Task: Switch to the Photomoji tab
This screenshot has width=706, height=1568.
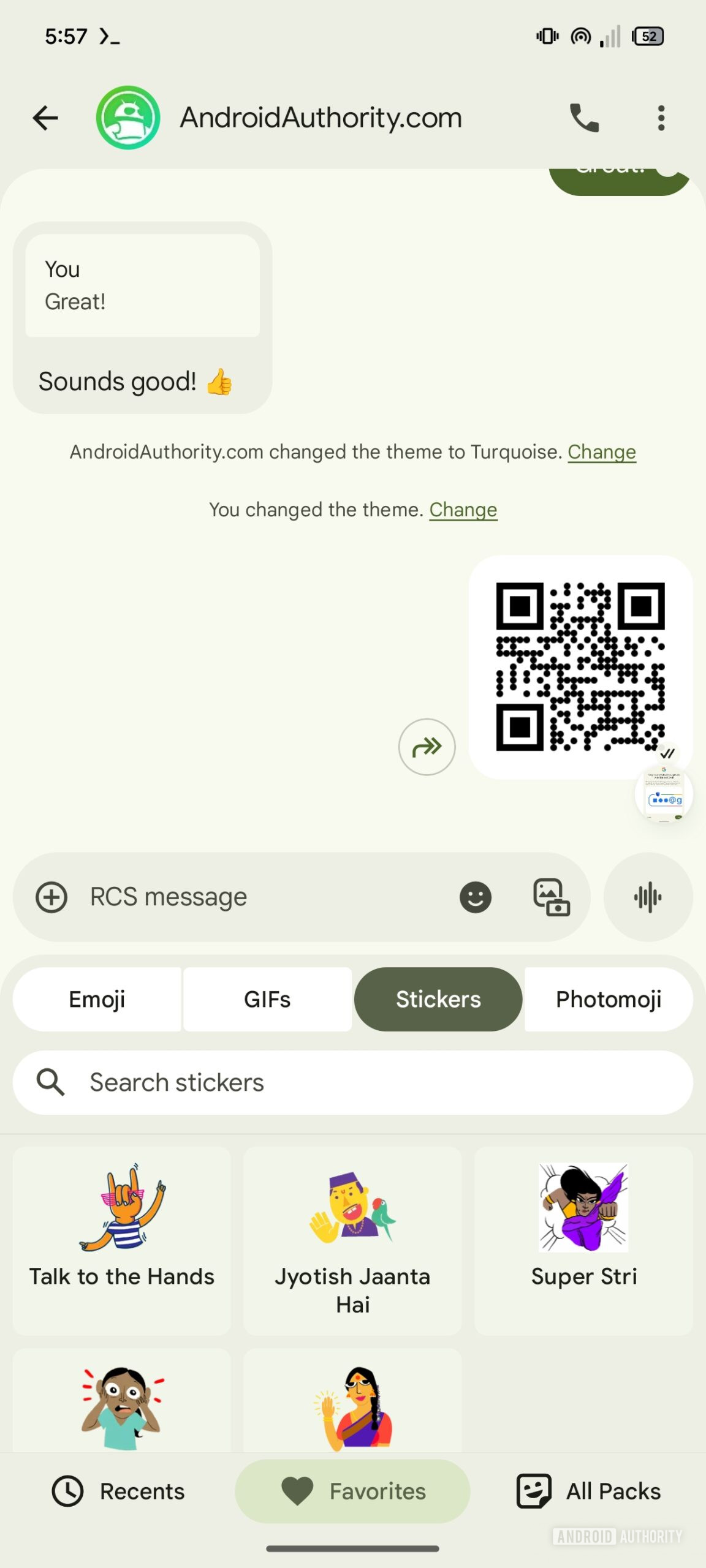Action: 608,1000
